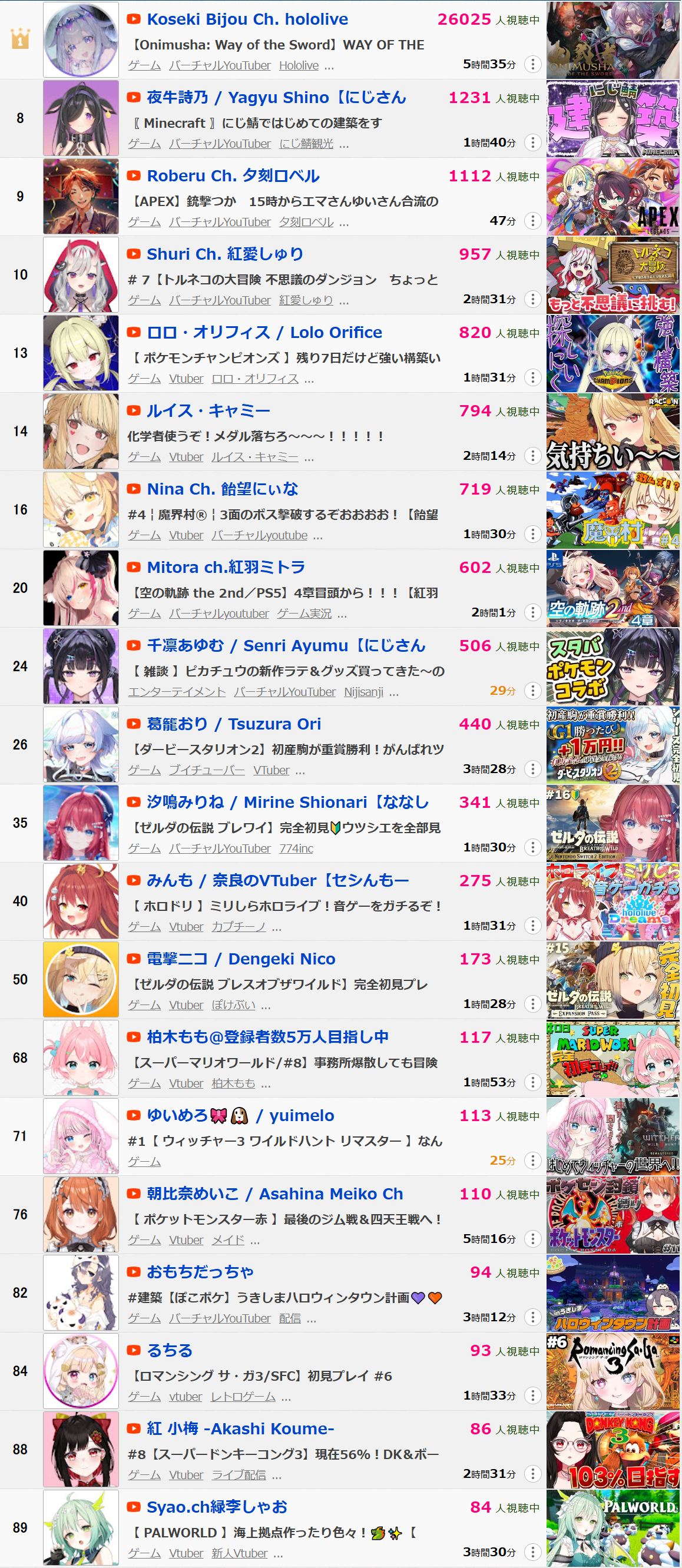Tap the 紅愛しゅり tag under Shuri Ch.
The image size is (682, 1568).
pos(306,300)
